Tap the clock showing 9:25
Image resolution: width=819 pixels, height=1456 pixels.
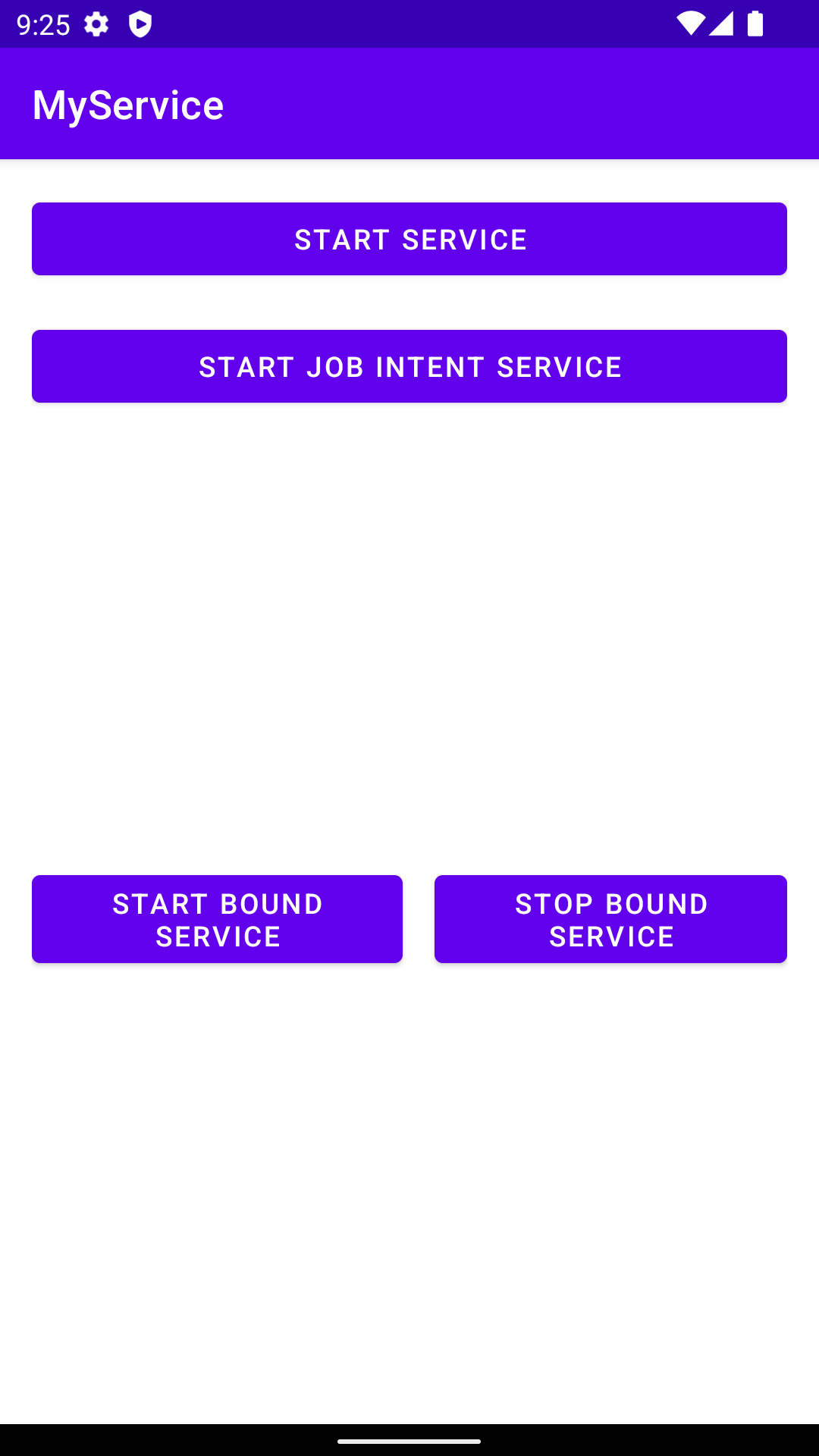point(43,24)
